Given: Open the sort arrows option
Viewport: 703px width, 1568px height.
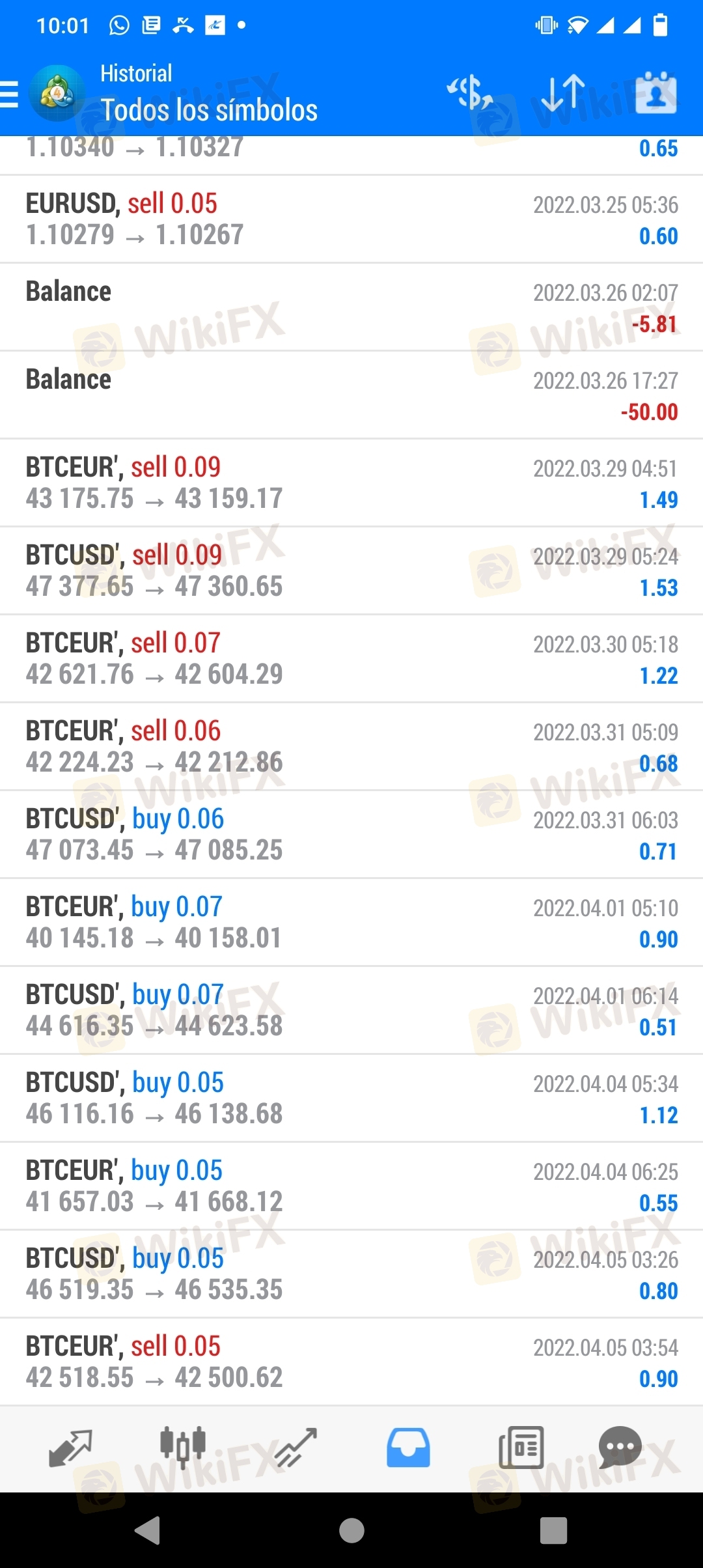Looking at the screenshot, I should 563,92.
